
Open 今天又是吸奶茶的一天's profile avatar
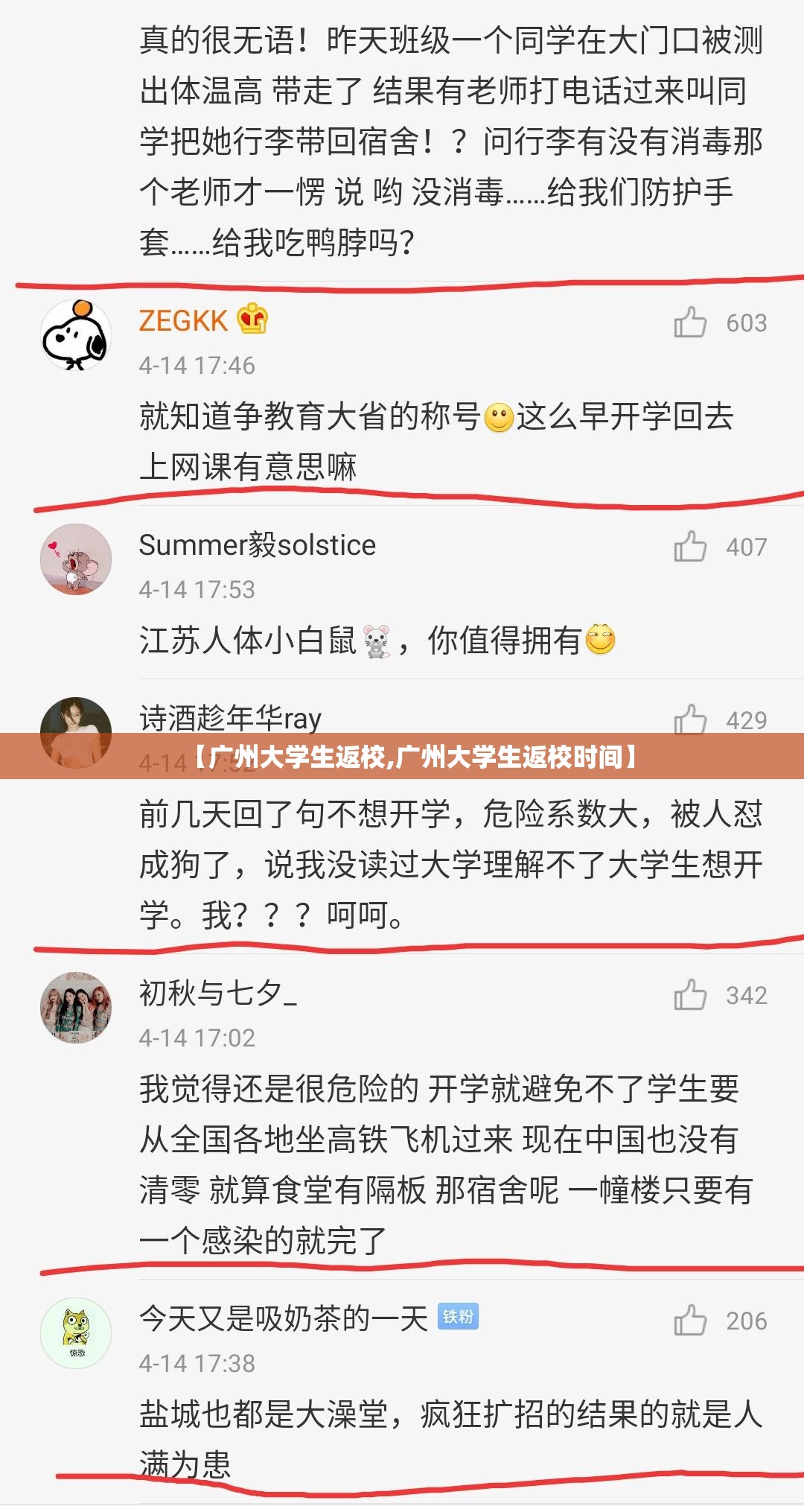pos(76,1333)
